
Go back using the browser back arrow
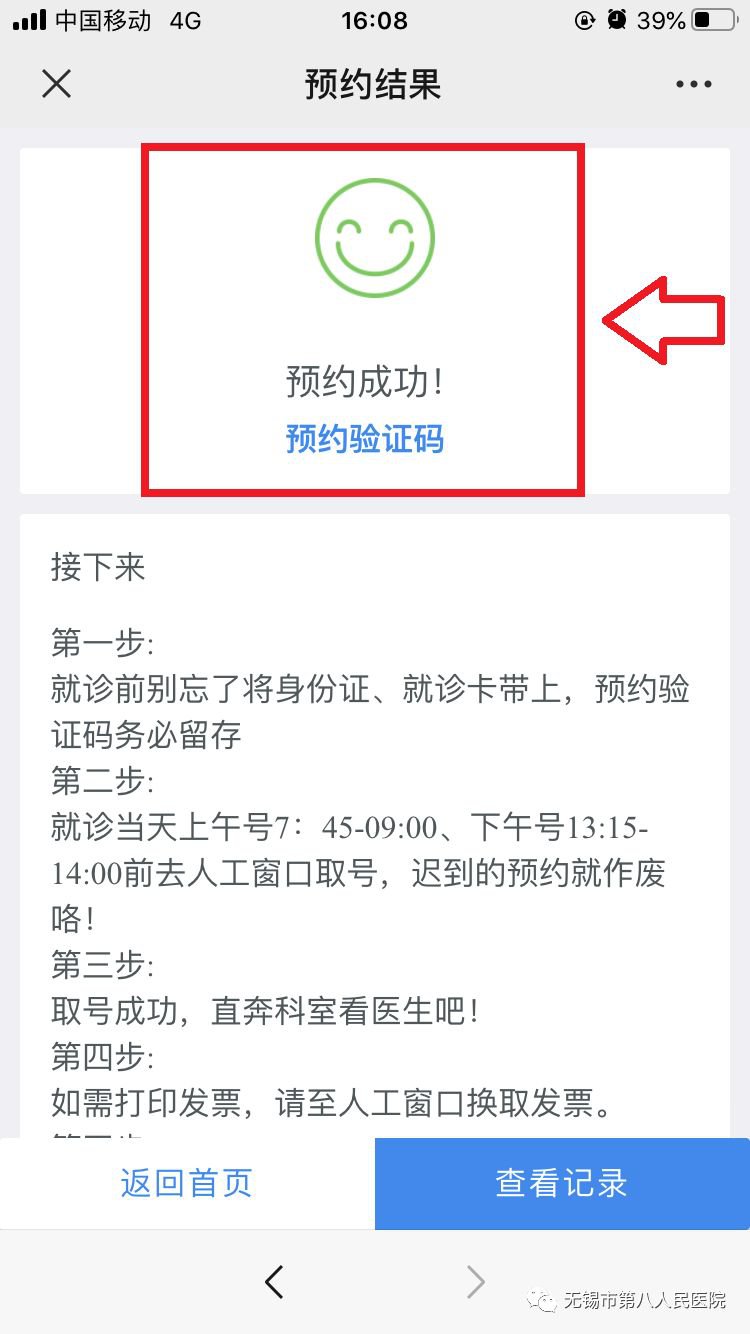coord(274,1281)
